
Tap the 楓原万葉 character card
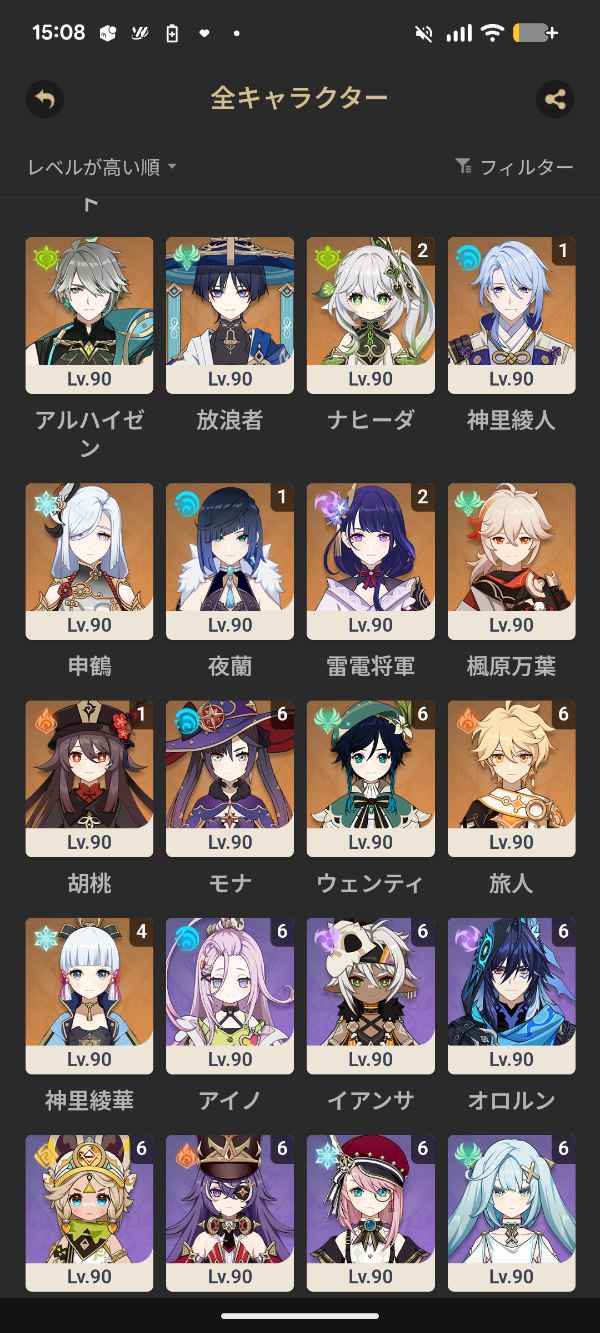coord(512,561)
